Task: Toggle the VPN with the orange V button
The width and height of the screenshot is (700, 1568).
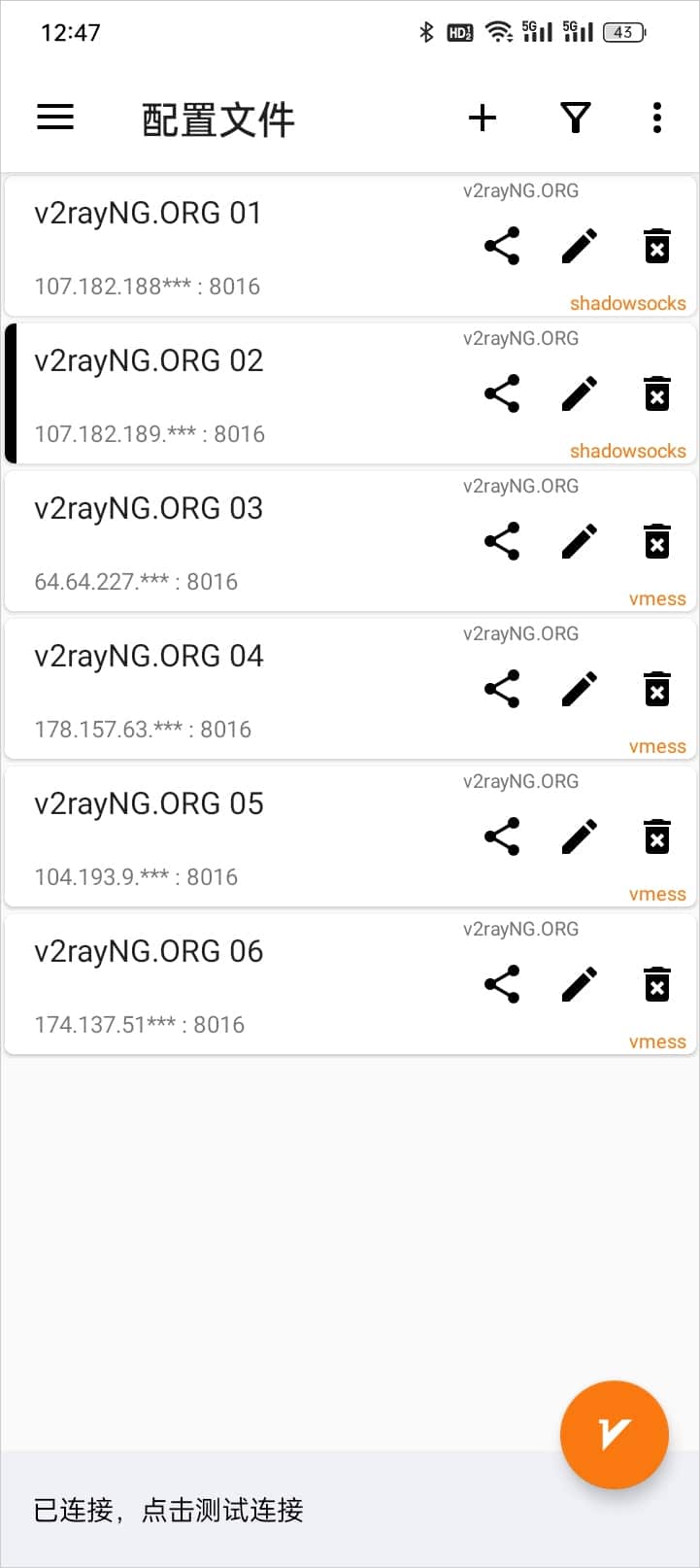Action: pos(614,1434)
